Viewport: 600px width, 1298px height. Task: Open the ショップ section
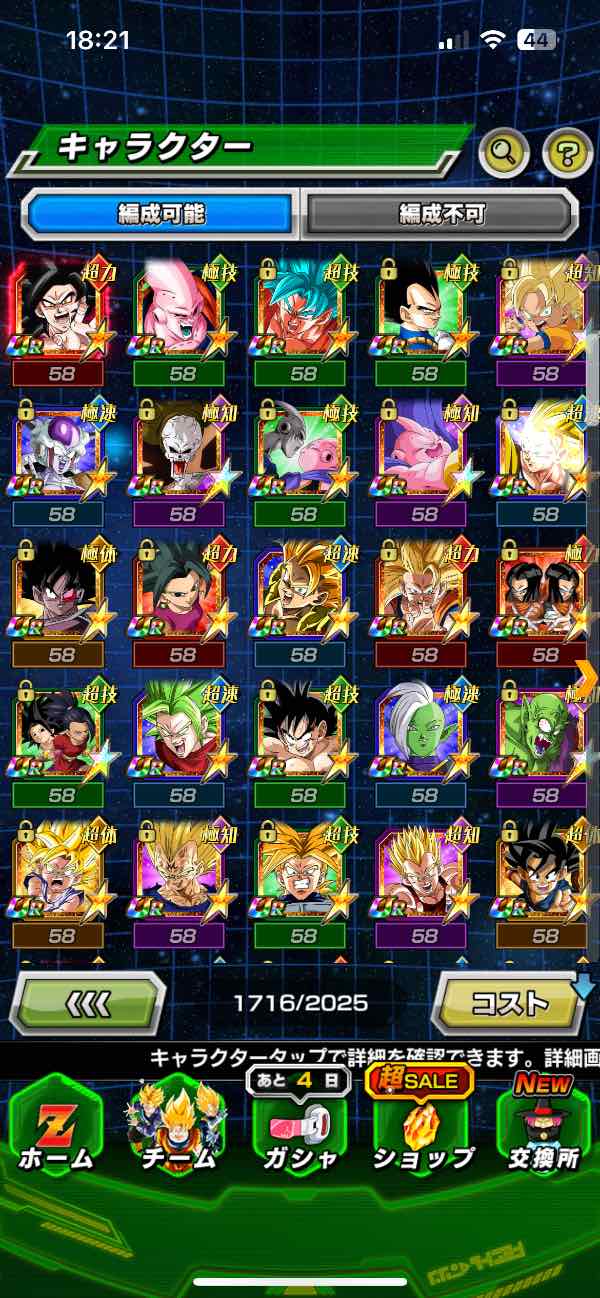(x=423, y=1131)
